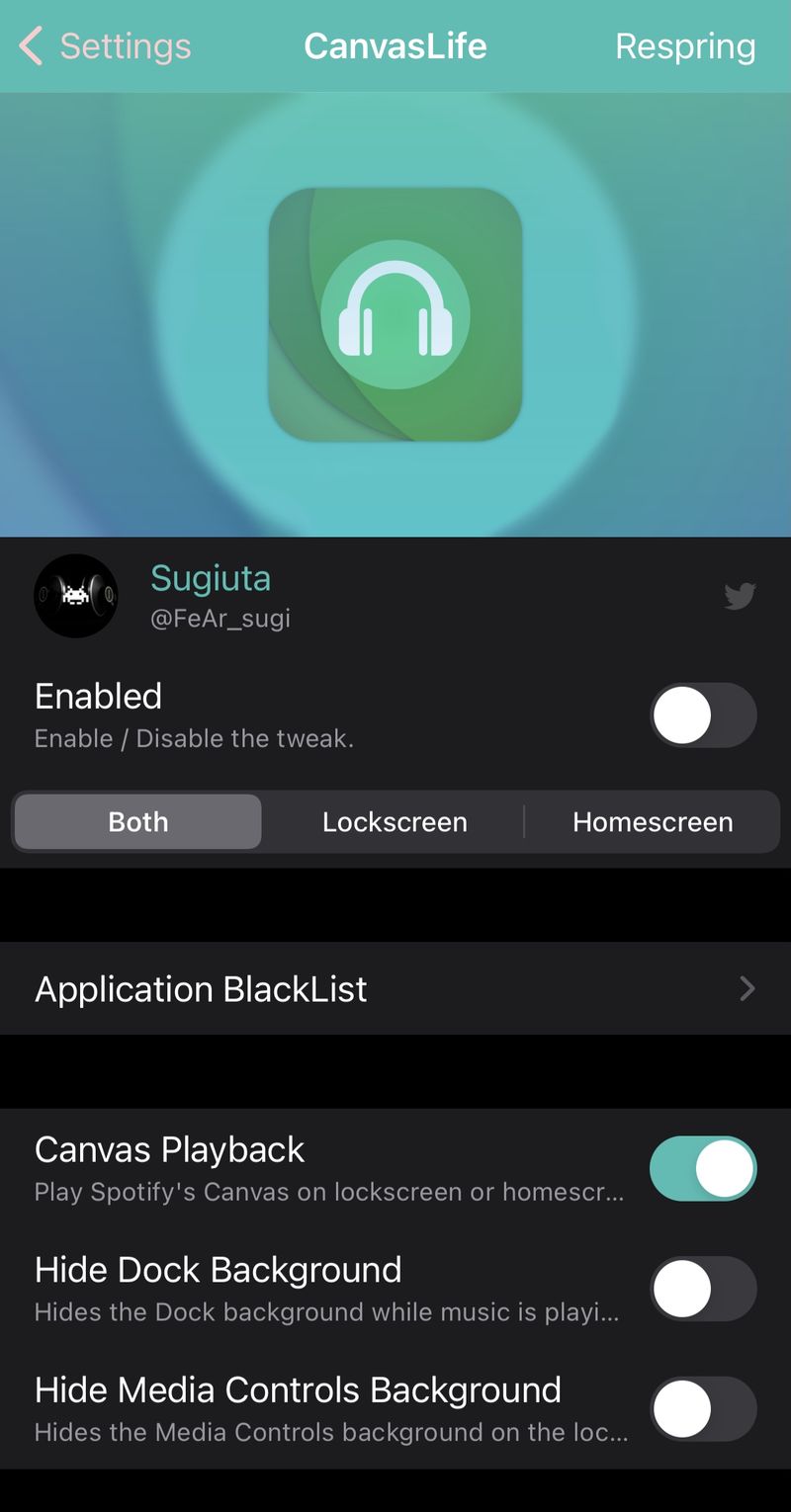Select the Both segment
Screen dimensions: 791x1512
[138, 822]
